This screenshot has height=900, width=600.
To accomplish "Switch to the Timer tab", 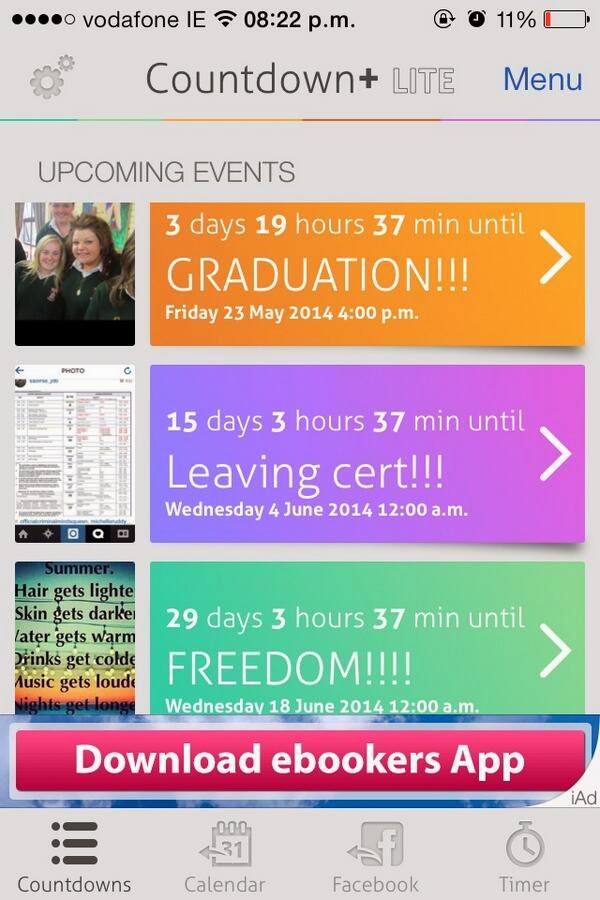I will (x=524, y=857).
